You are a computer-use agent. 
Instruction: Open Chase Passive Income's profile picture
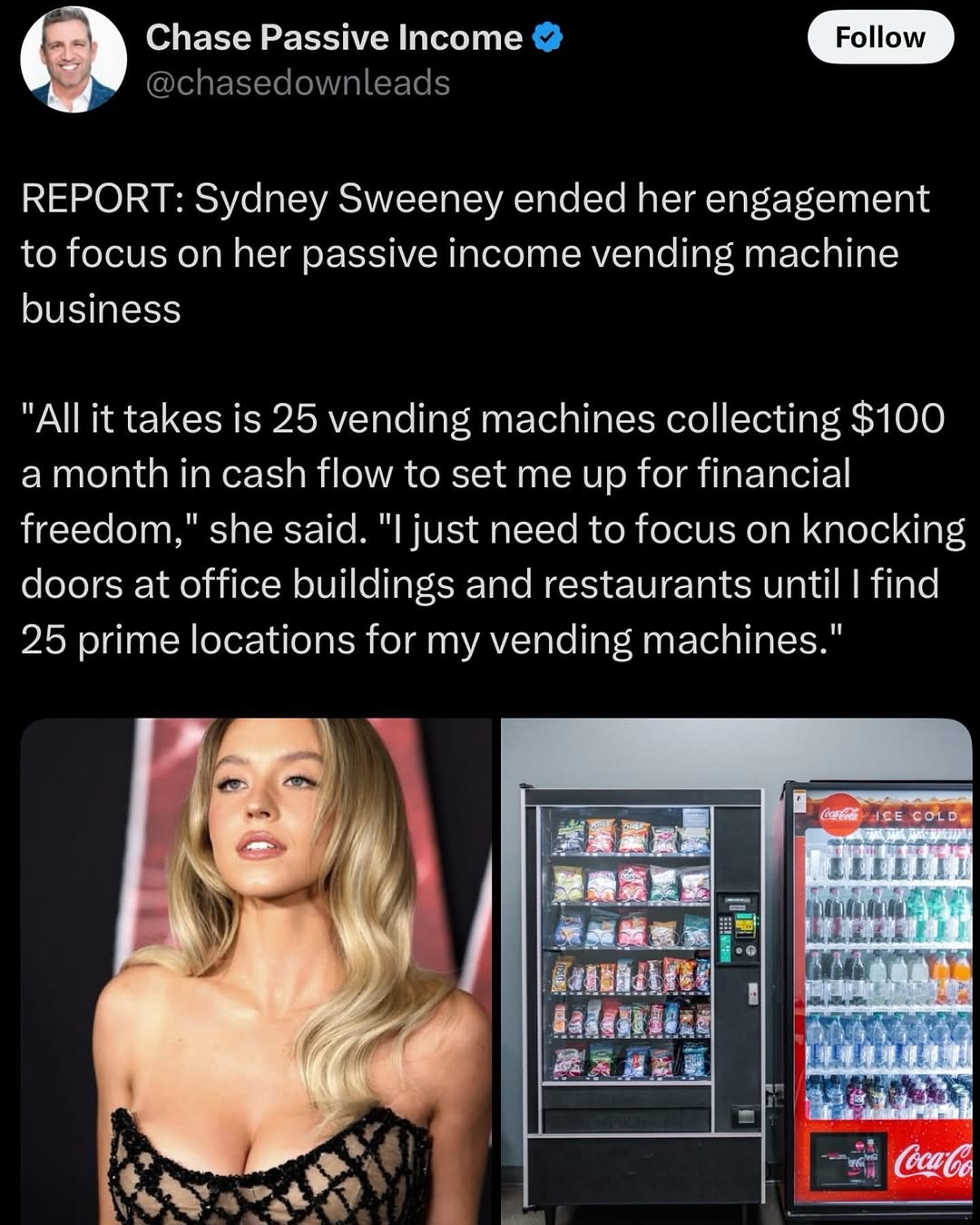[x=73, y=61]
